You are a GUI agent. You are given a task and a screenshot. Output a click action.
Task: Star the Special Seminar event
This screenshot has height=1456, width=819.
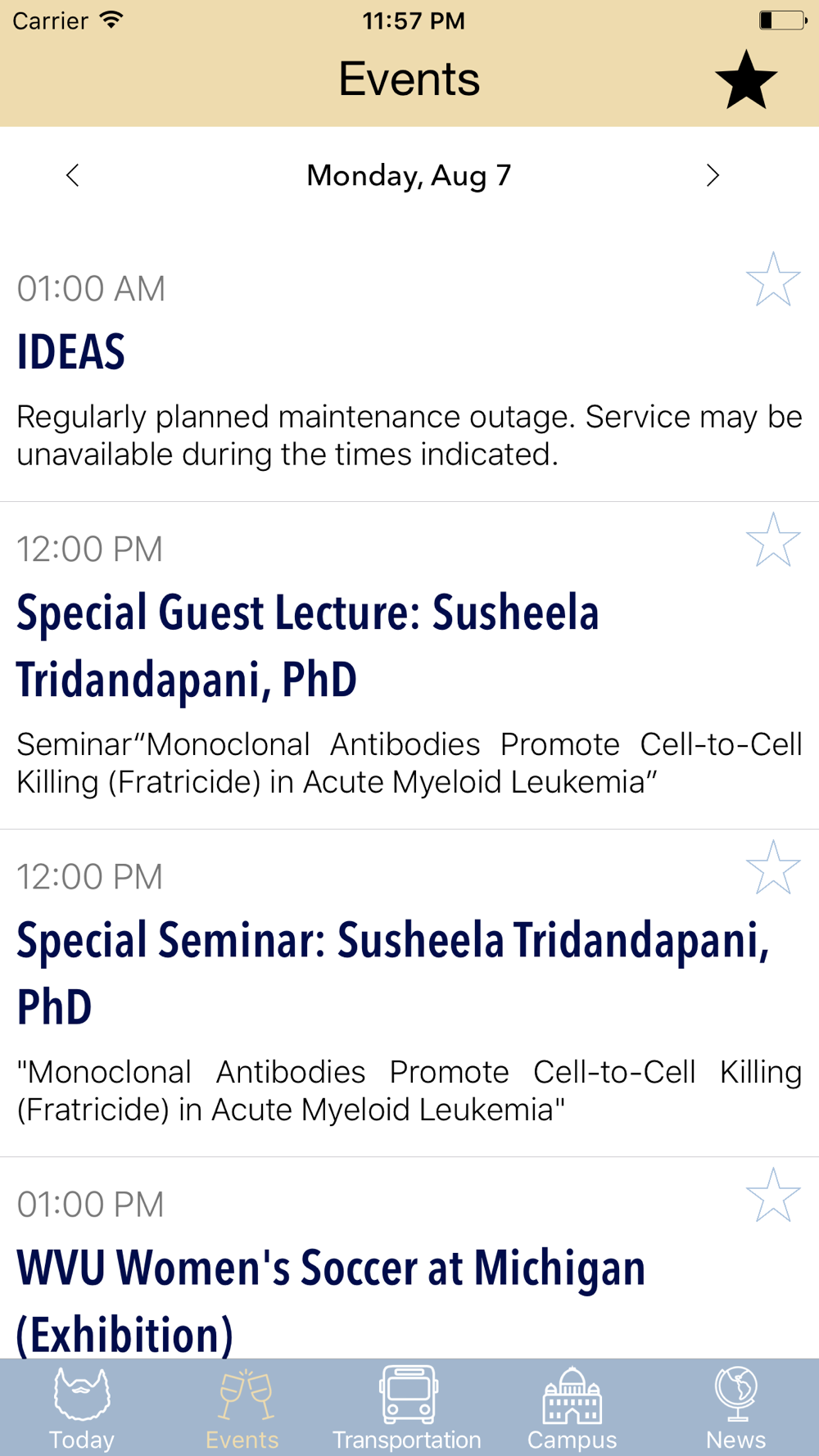(x=772, y=868)
